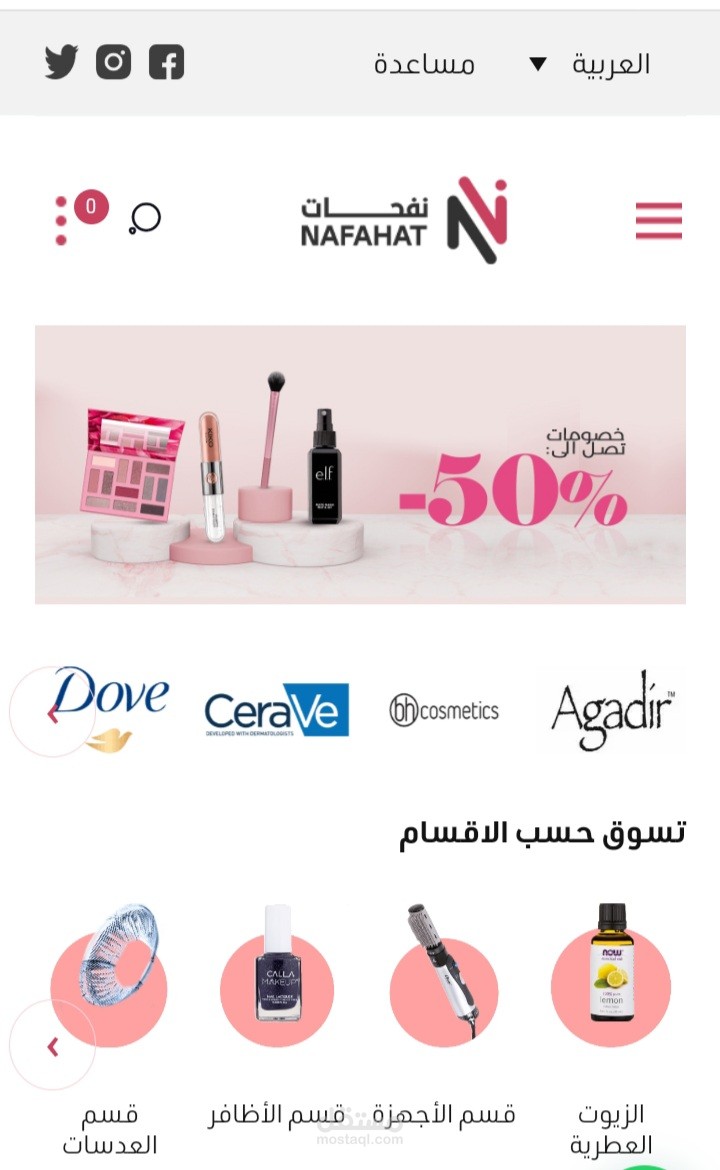Tap the search magnifier icon

[145, 218]
